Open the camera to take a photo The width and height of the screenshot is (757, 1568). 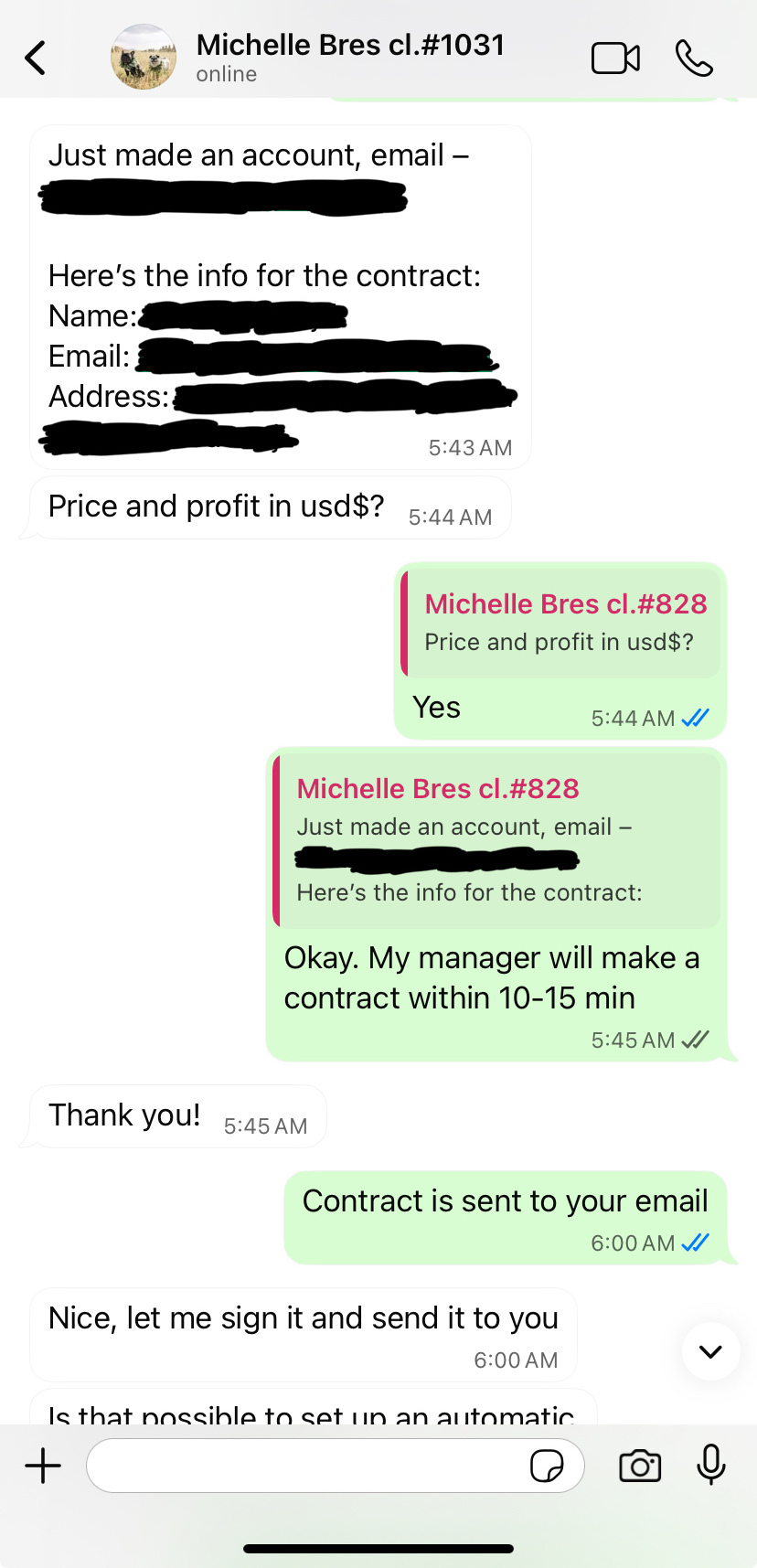(640, 1466)
